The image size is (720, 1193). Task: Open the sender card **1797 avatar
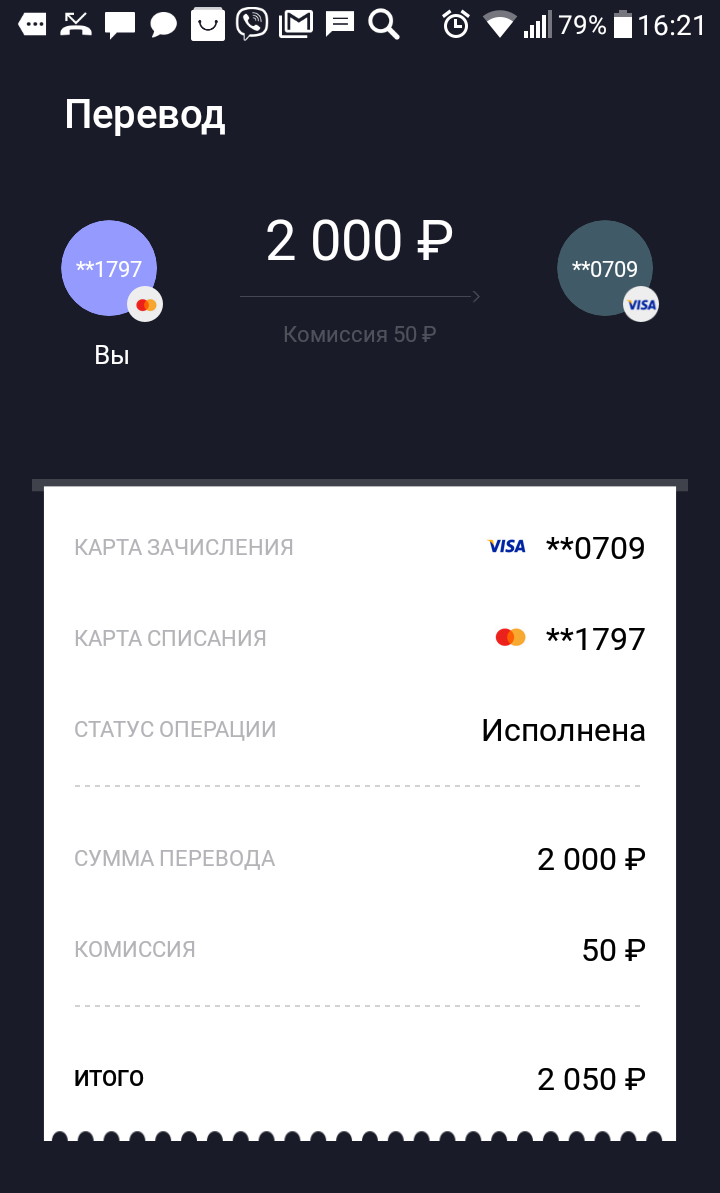(109, 268)
